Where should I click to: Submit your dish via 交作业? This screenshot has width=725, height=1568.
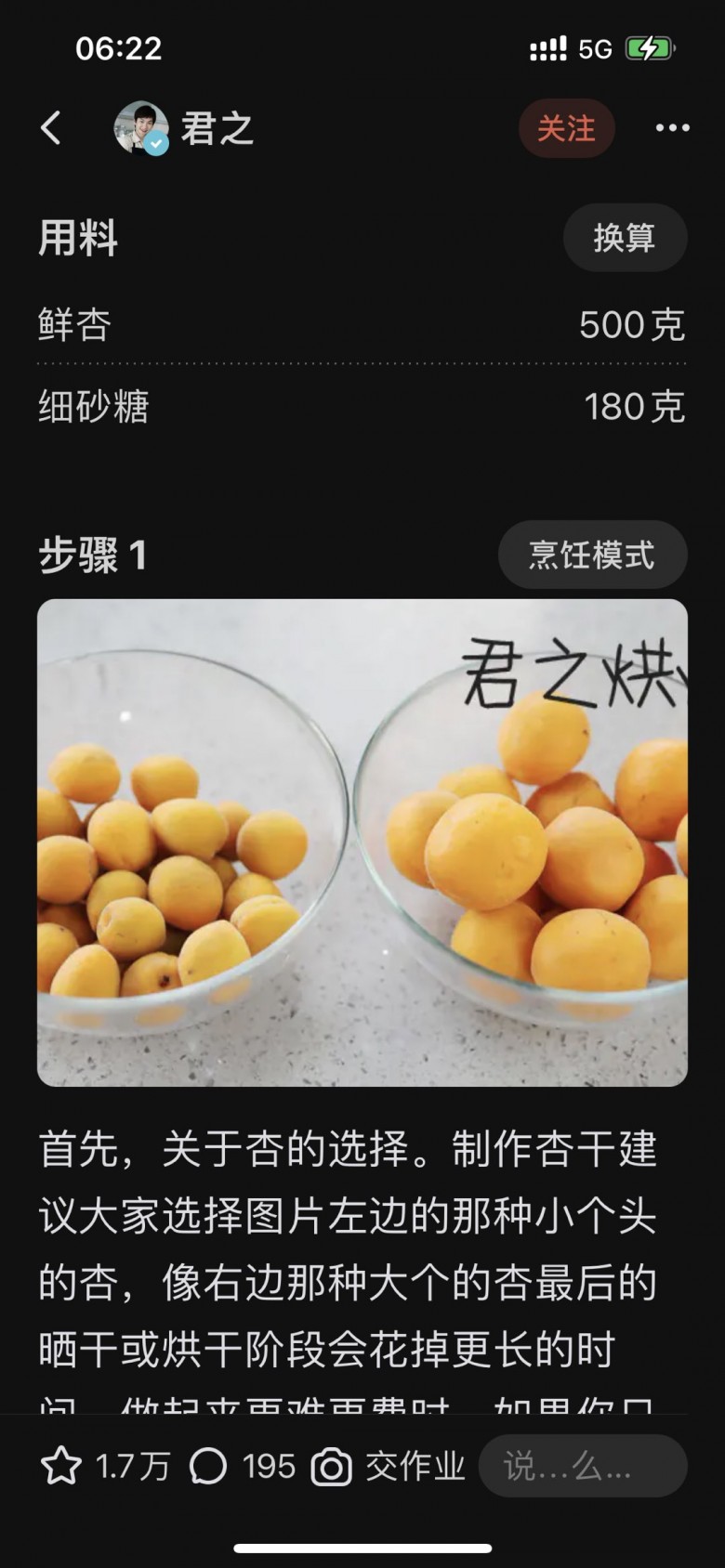(x=389, y=1467)
